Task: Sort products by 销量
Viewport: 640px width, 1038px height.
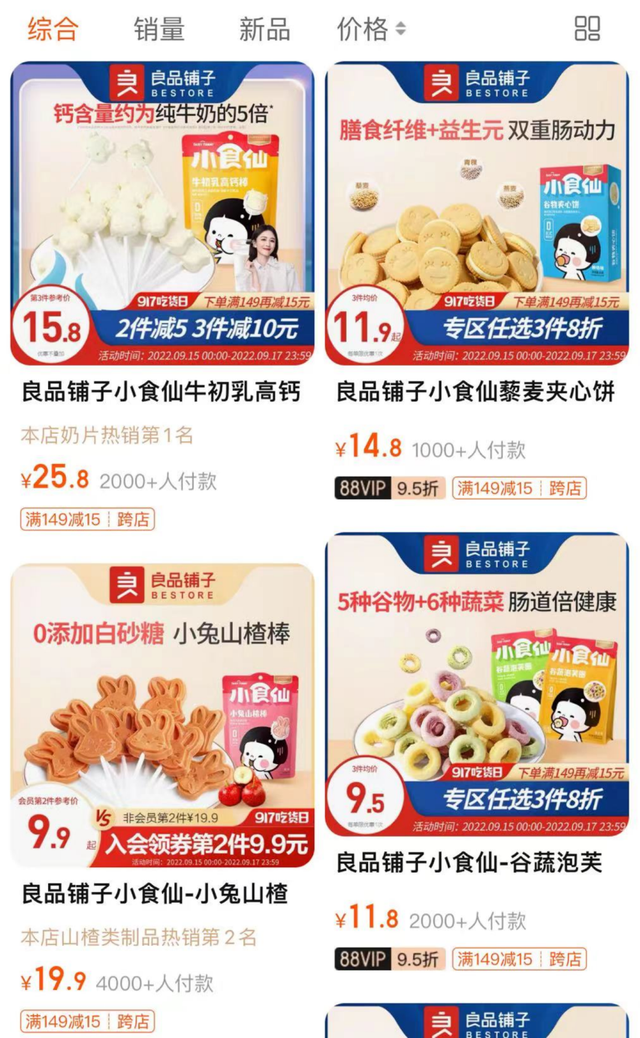Action: (159, 29)
